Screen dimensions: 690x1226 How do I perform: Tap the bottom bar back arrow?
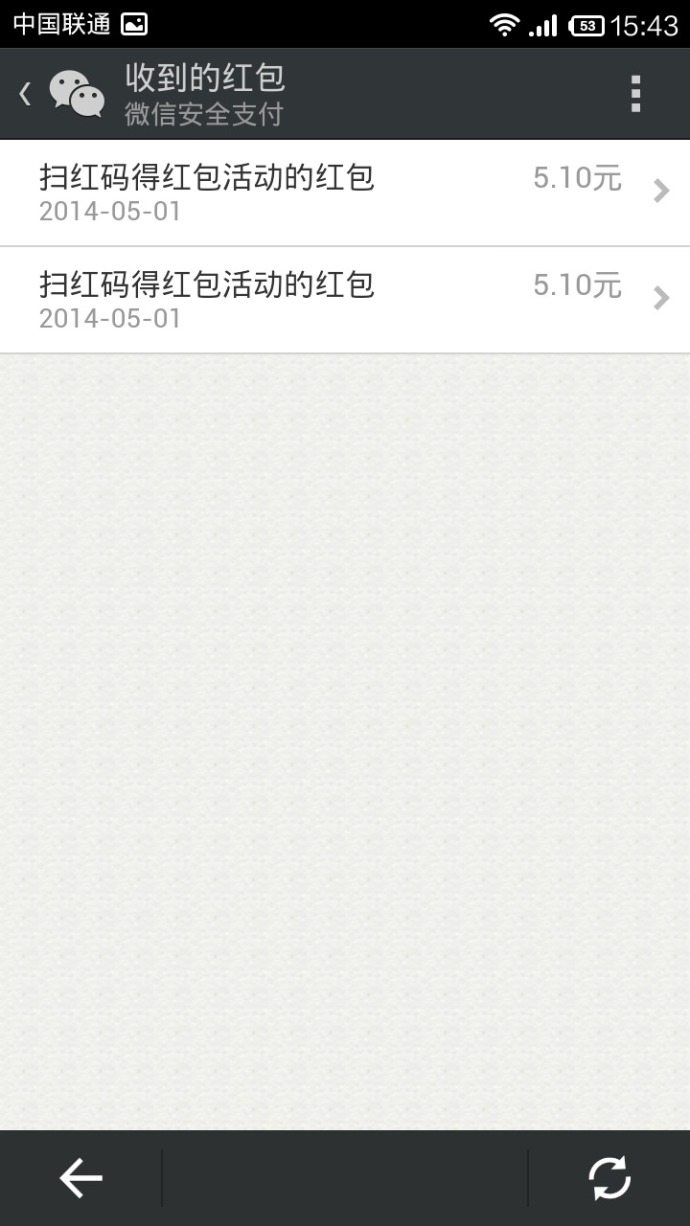[x=81, y=1178]
